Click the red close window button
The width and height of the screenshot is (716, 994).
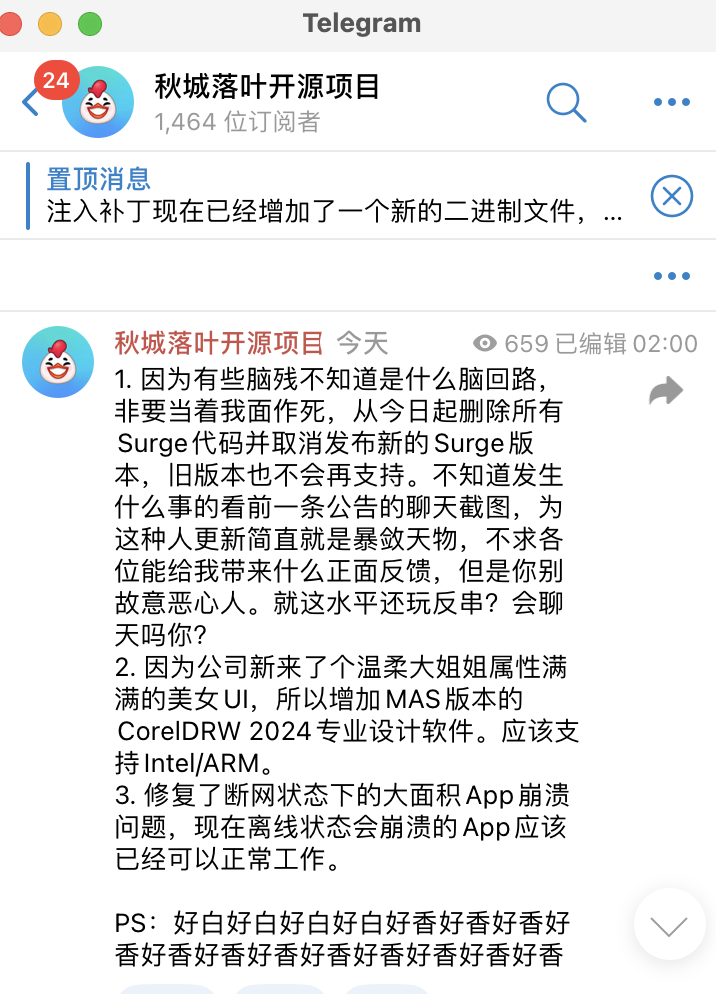(10, 24)
